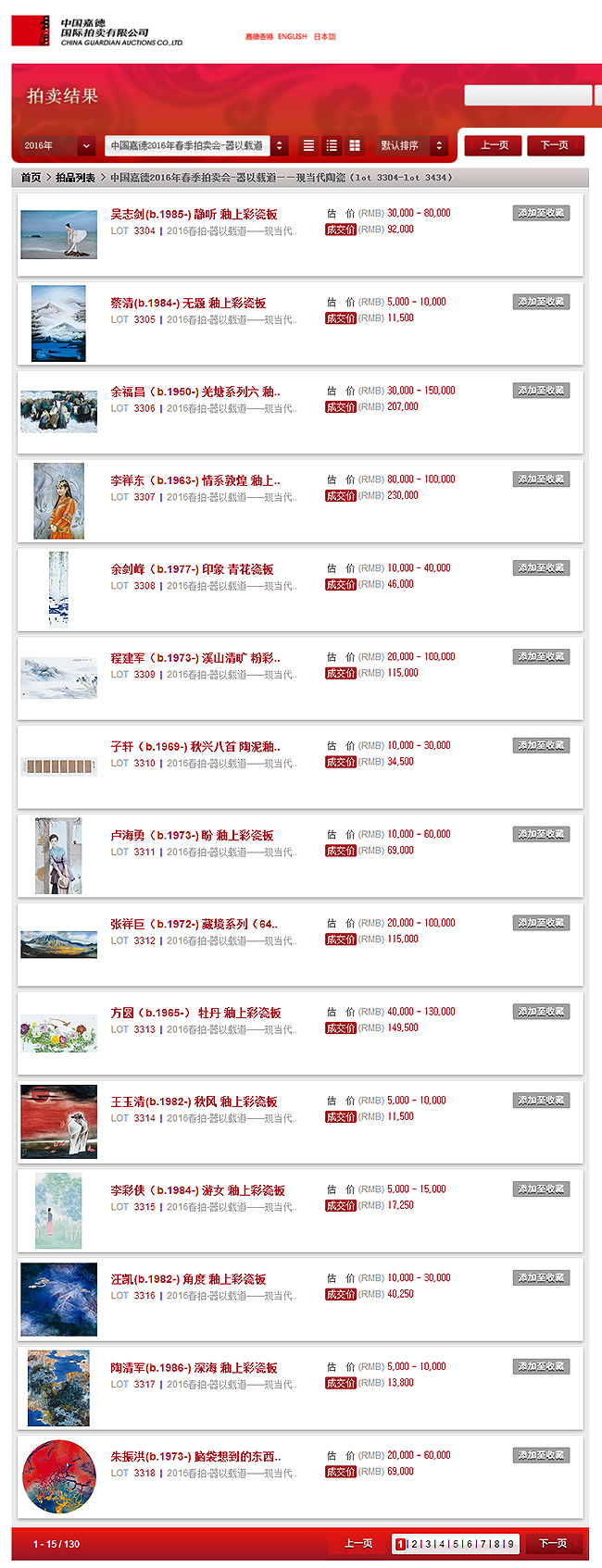Focus the search box in the header

[527, 95]
